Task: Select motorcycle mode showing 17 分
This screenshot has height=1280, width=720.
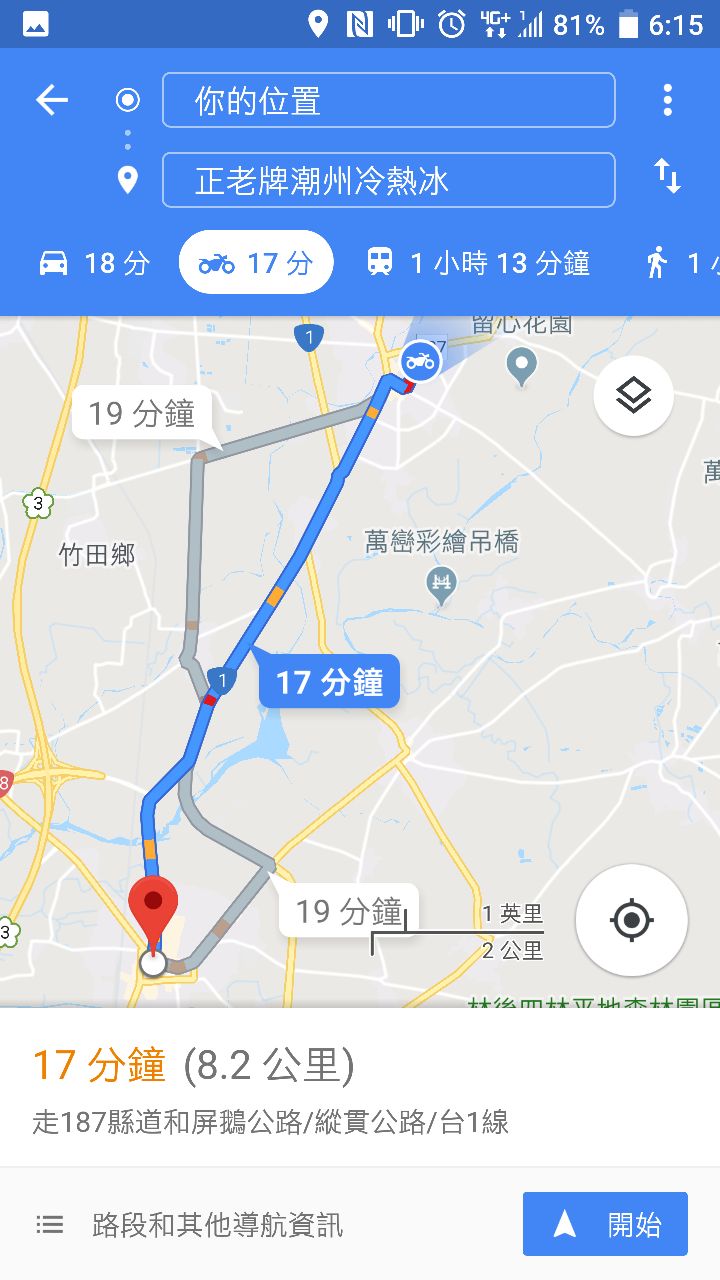Action: [256, 263]
